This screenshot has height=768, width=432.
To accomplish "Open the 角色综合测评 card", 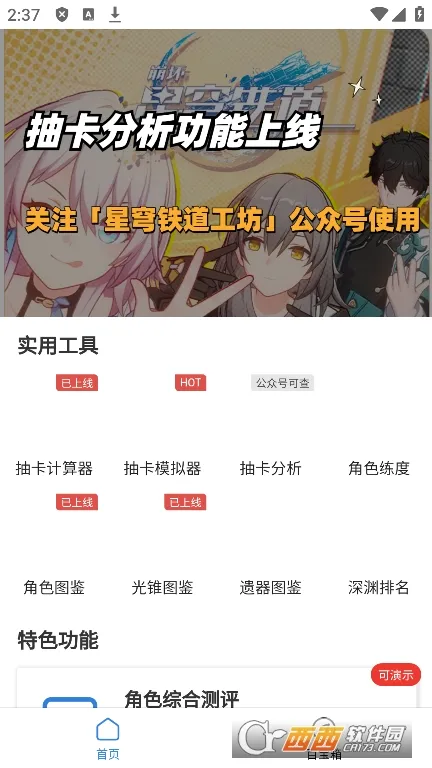I will (x=216, y=688).
